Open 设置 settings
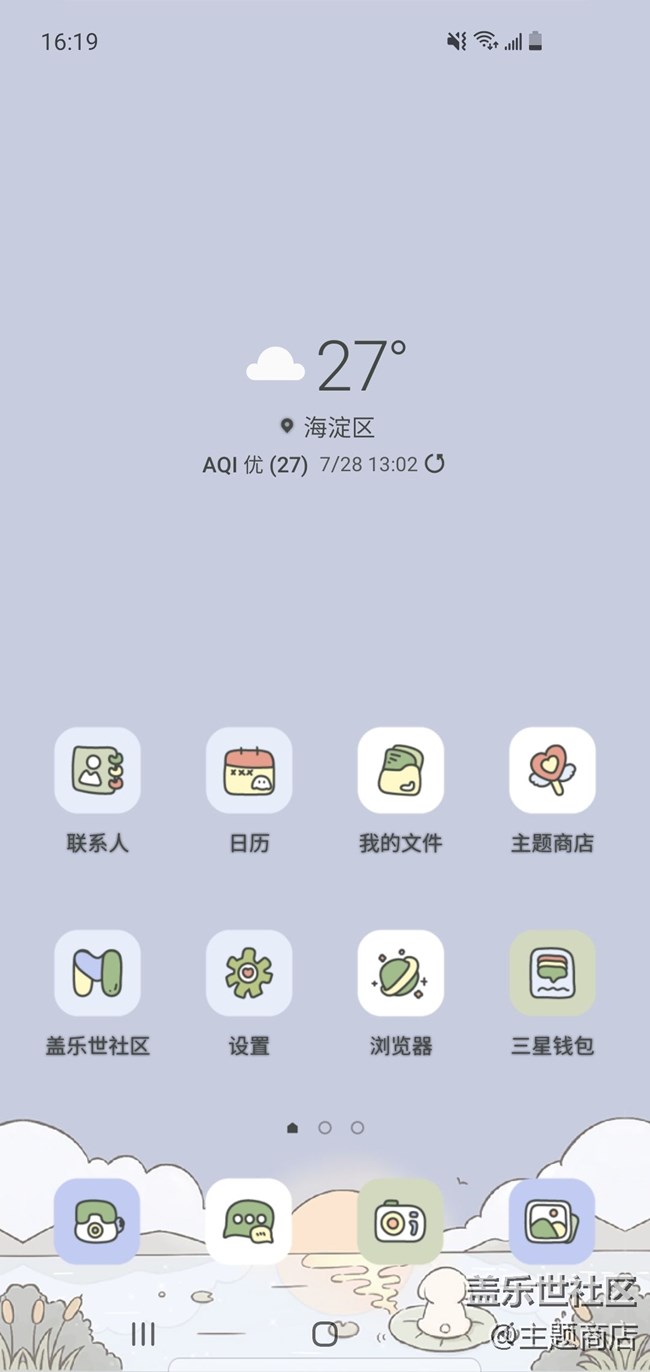 tap(249, 973)
